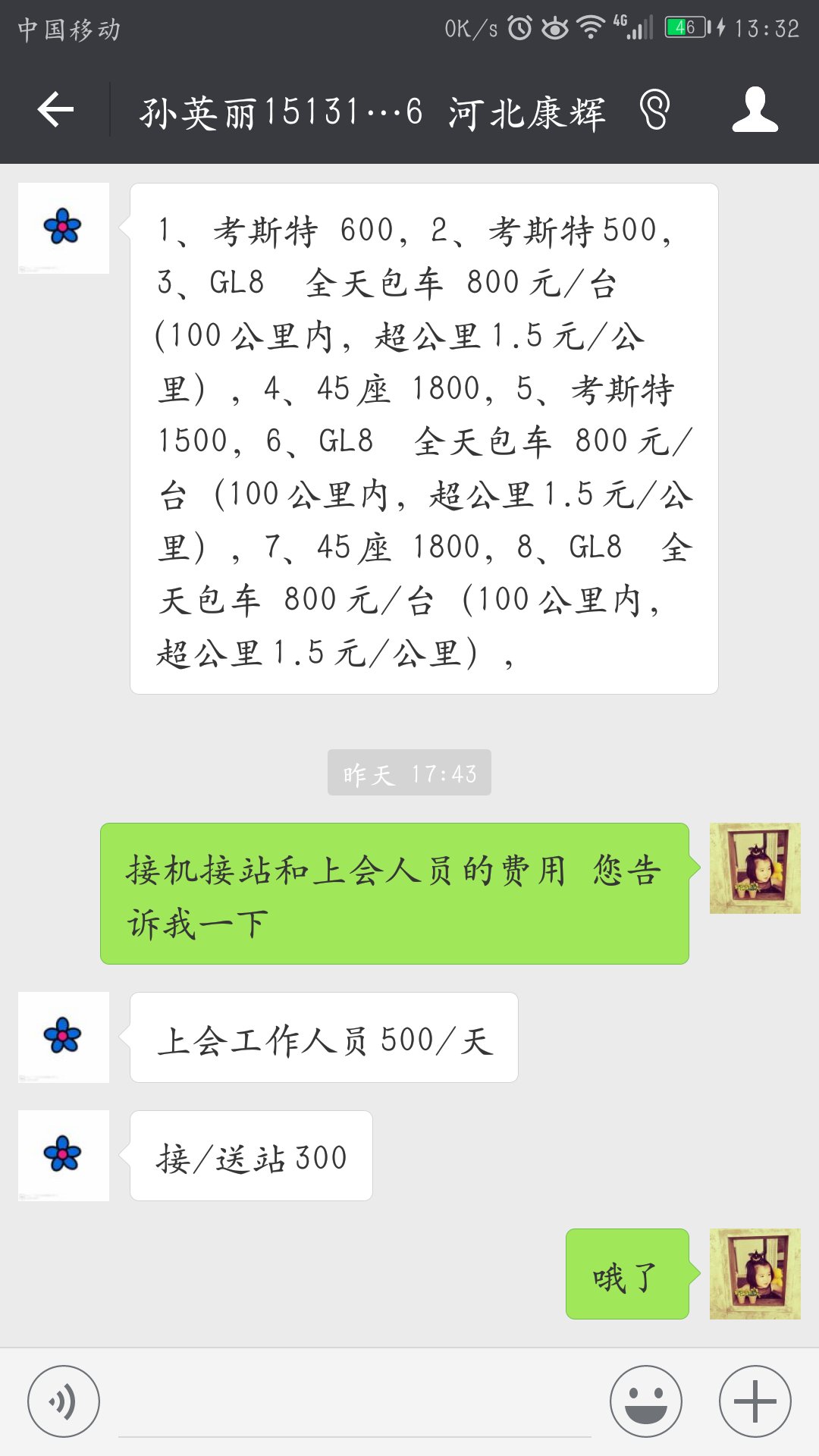The height and width of the screenshot is (1456, 819).
Task: Tap the flower avatar beside the 接/送站300 message
Action: point(64,1155)
